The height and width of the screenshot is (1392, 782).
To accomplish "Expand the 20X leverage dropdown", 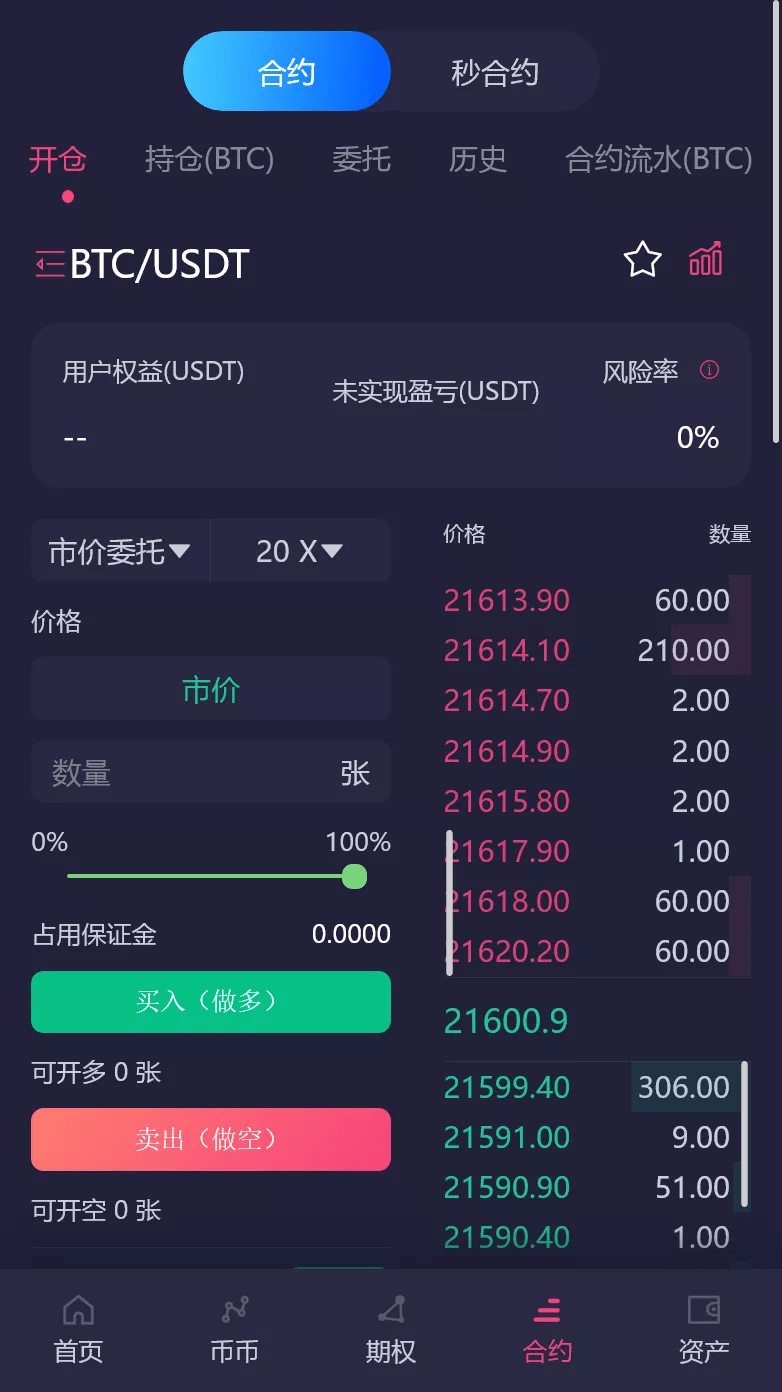I will (300, 550).
